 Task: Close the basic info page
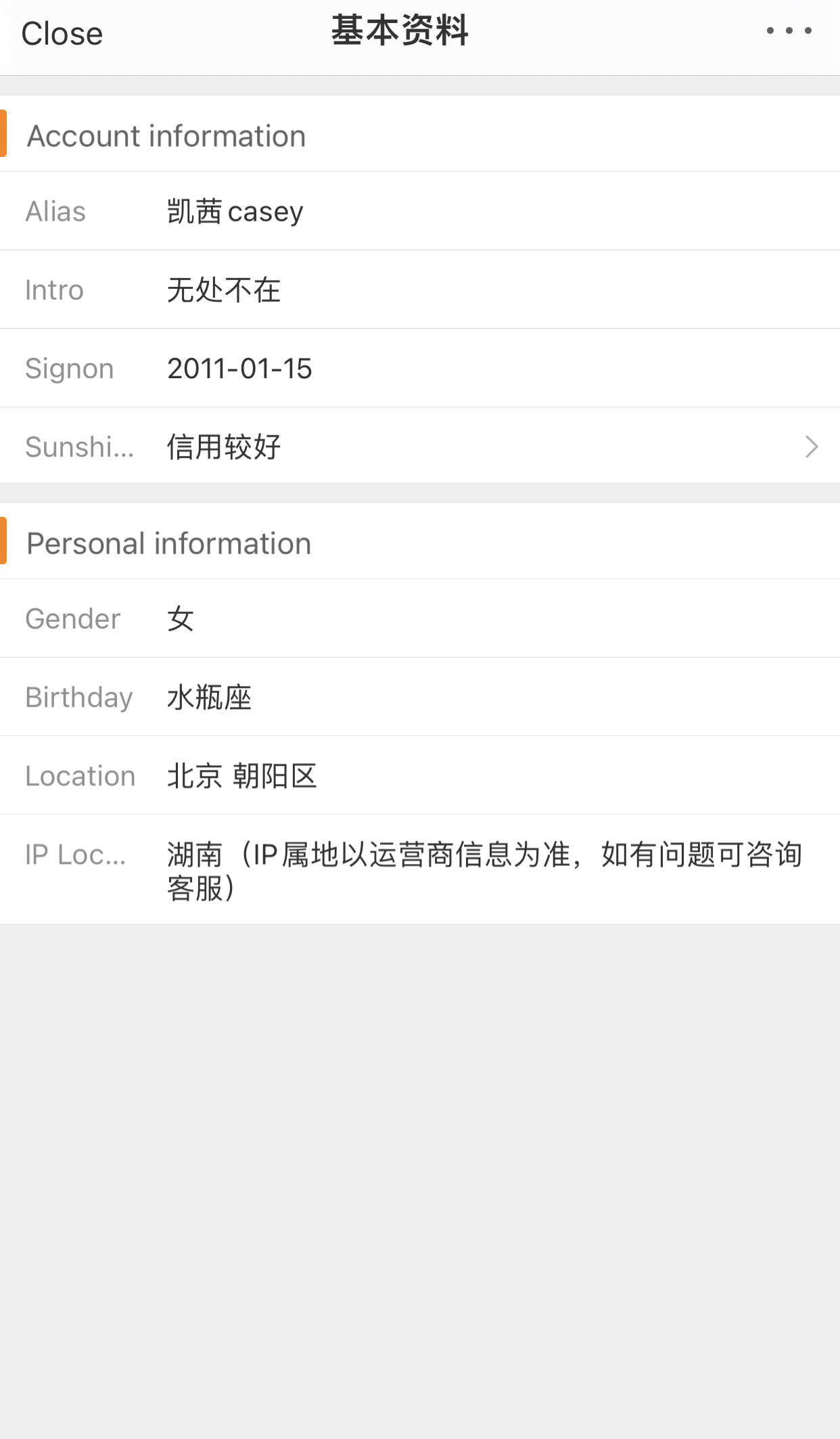[x=62, y=34]
